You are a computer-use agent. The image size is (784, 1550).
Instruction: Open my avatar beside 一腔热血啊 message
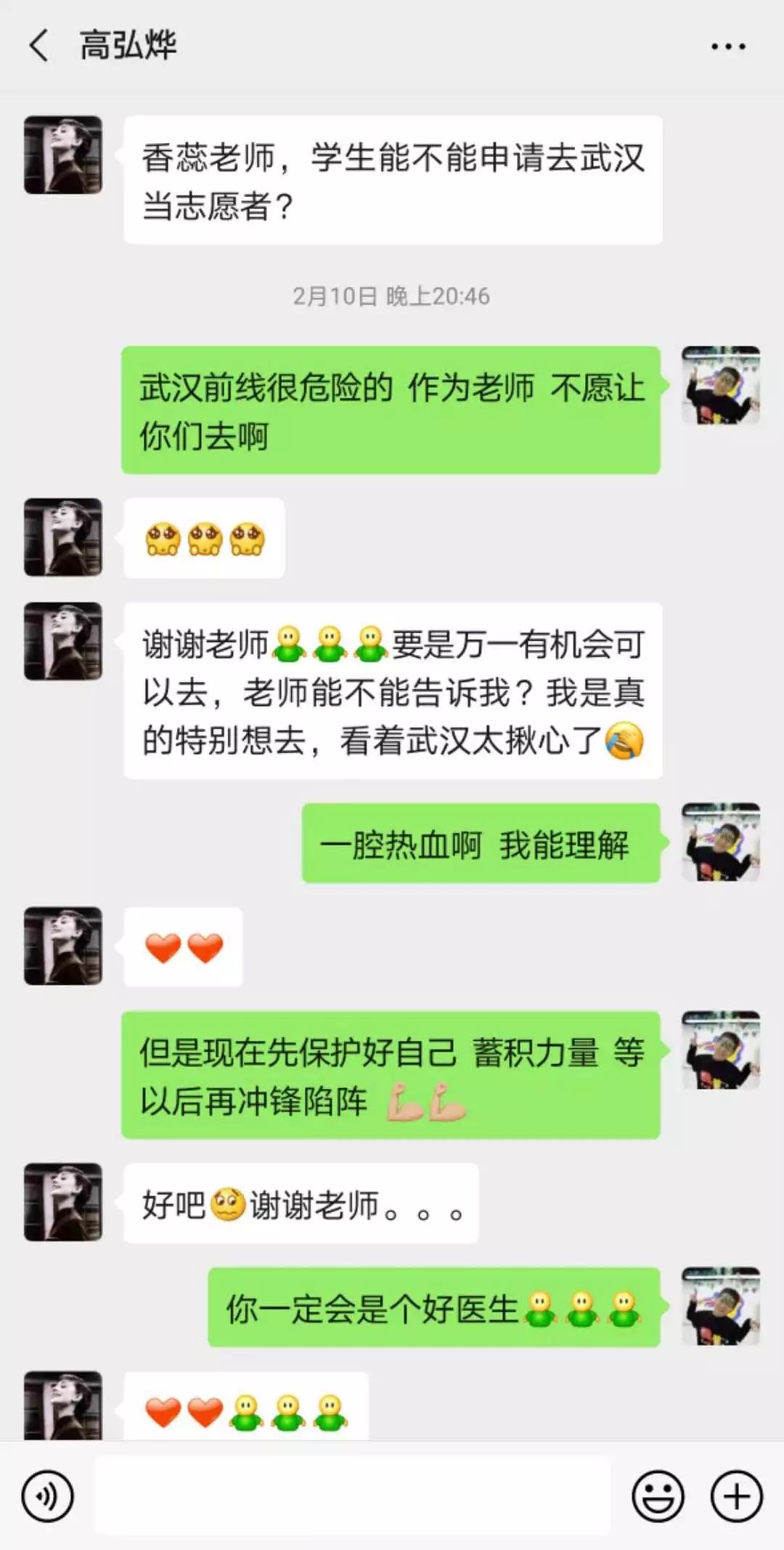click(721, 842)
